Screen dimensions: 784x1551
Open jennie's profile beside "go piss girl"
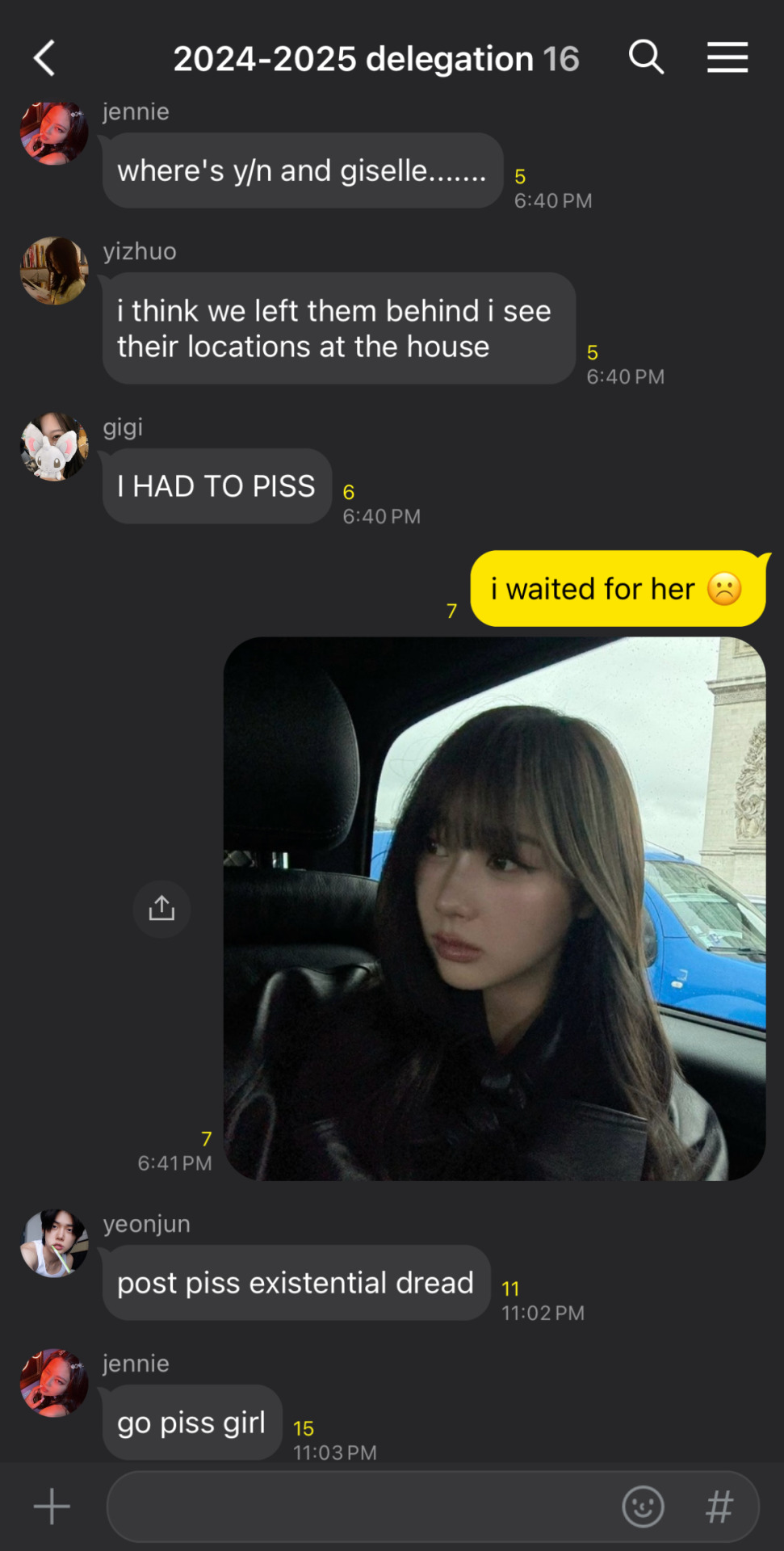click(x=54, y=1382)
